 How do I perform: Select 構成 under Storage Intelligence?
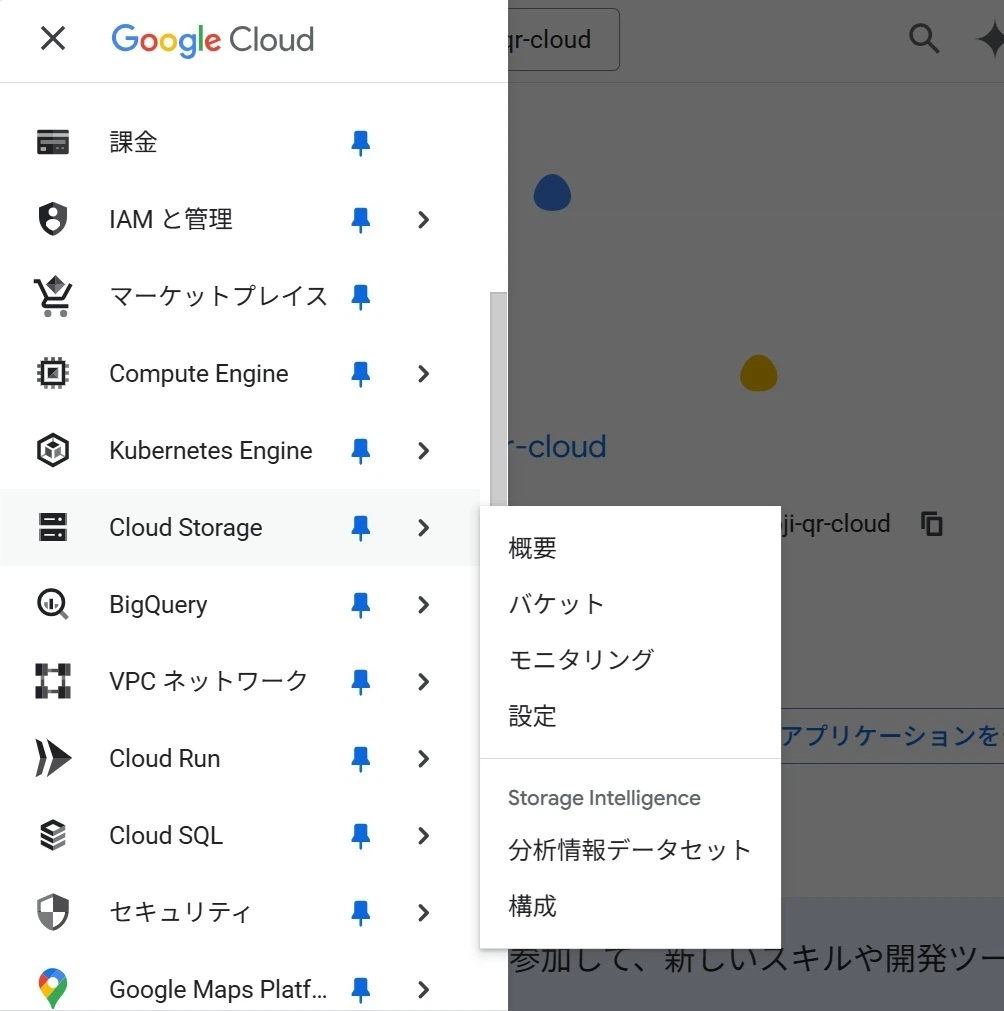pyautogui.click(x=532, y=906)
